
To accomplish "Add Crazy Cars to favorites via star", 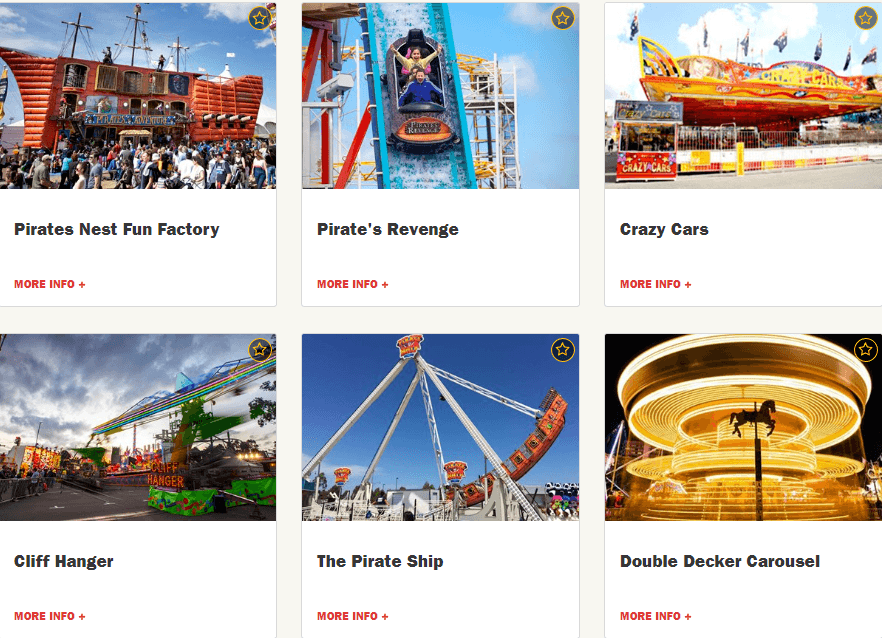I will pyautogui.click(x=865, y=18).
